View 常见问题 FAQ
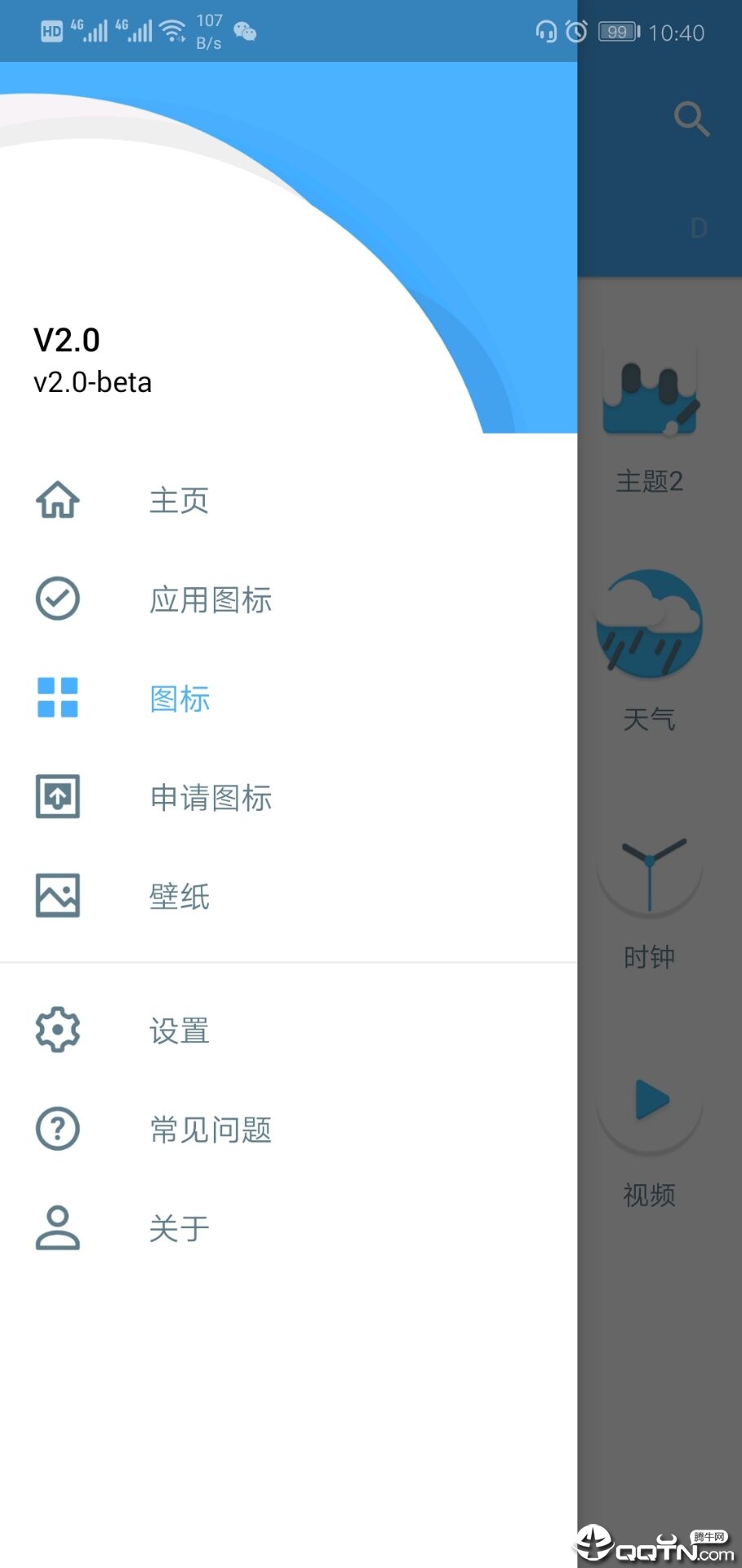Image resolution: width=742 pixels, height=1568 pixels. tap(288, 1129)
